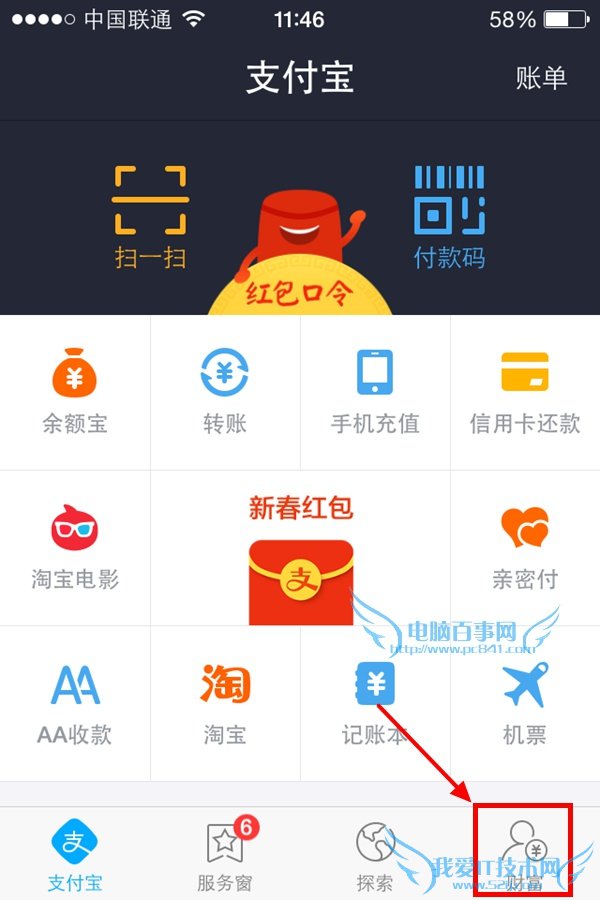Switch to the 支付宝 tab
Viewport: 600px width, 900px height.
pos(75,855)
